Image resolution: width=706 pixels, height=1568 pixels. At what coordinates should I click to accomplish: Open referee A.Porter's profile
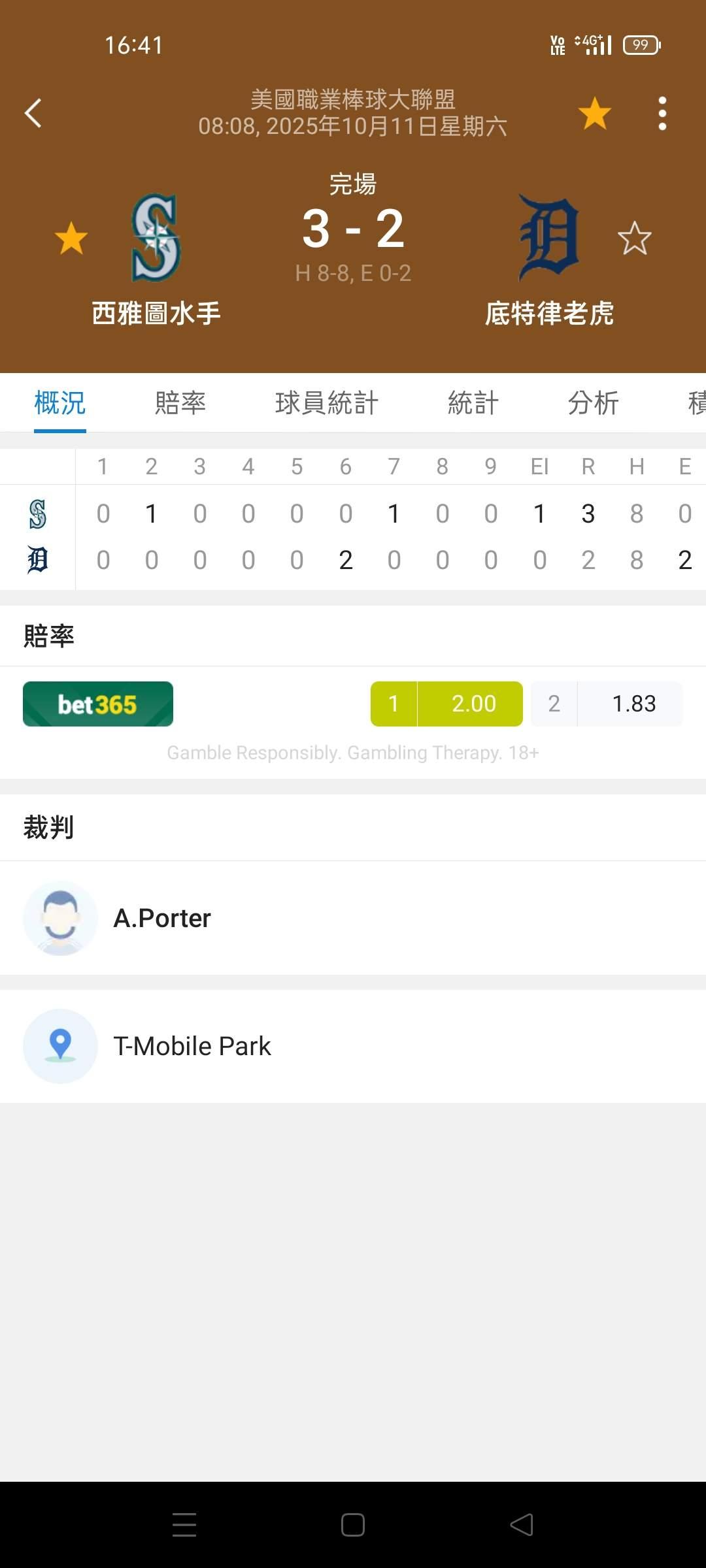pyautogui.click(x=162, y=918)
